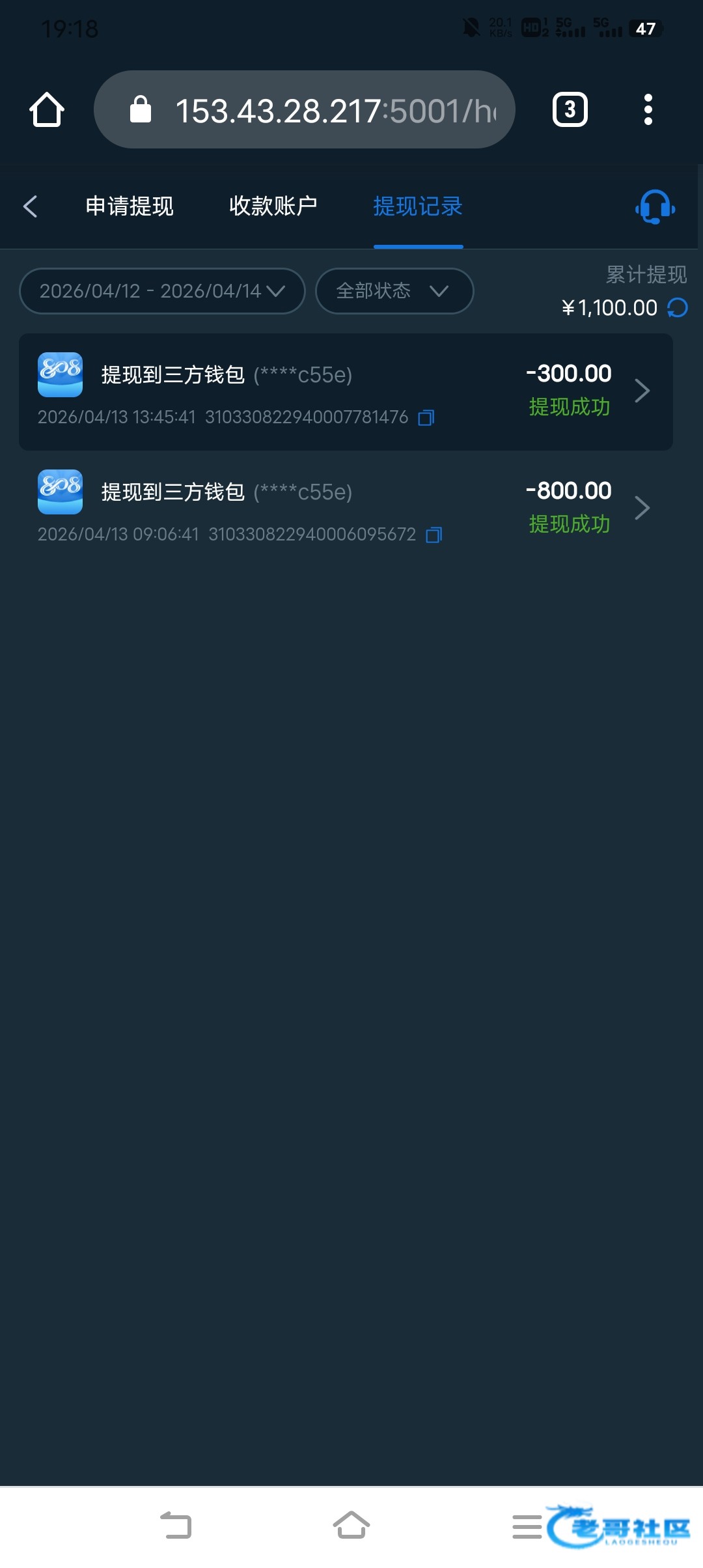
Task: Open the date range dropdown 2026/04/12 - 2026/04/14
Action: pyautogui.click(x=162, y=291)
